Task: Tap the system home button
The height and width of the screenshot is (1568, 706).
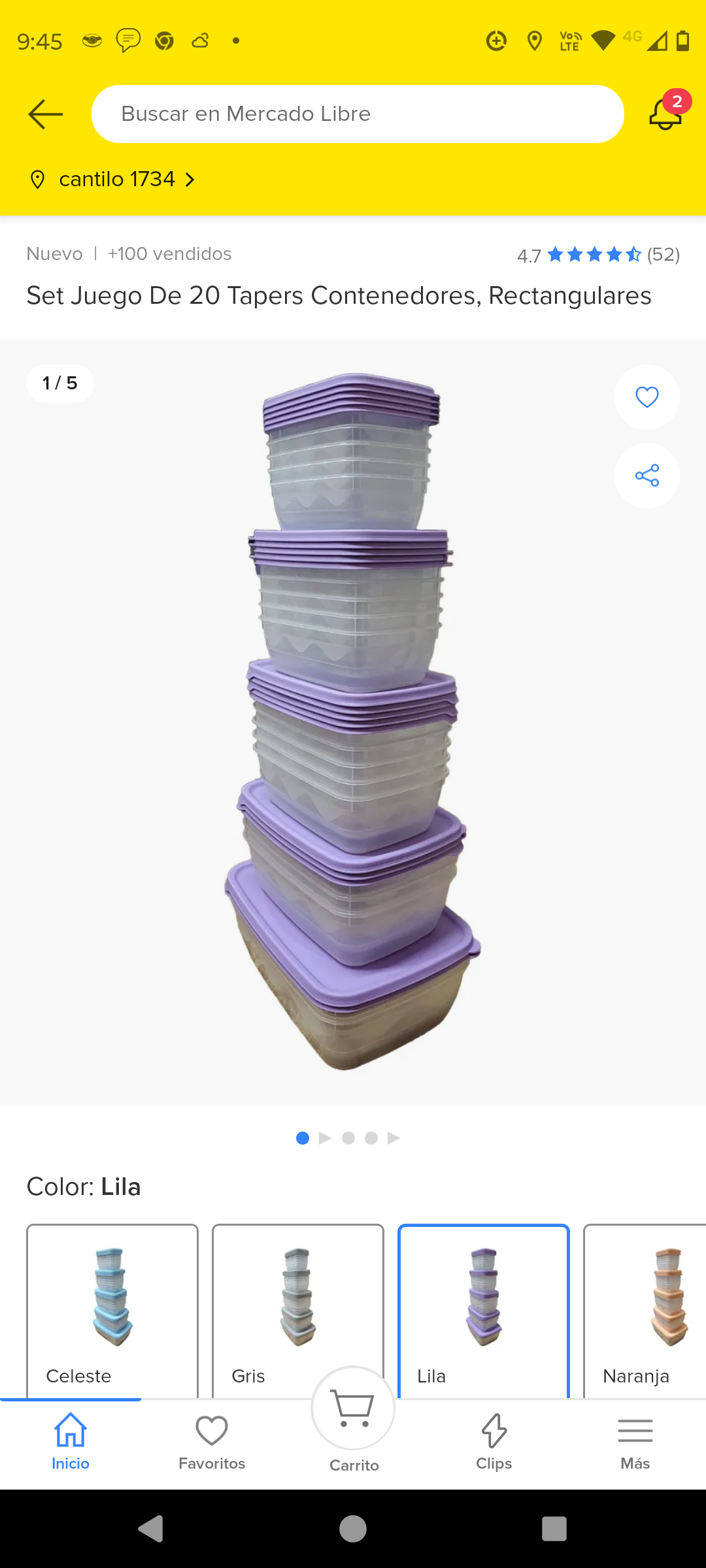Action: tap(353, 1529)
